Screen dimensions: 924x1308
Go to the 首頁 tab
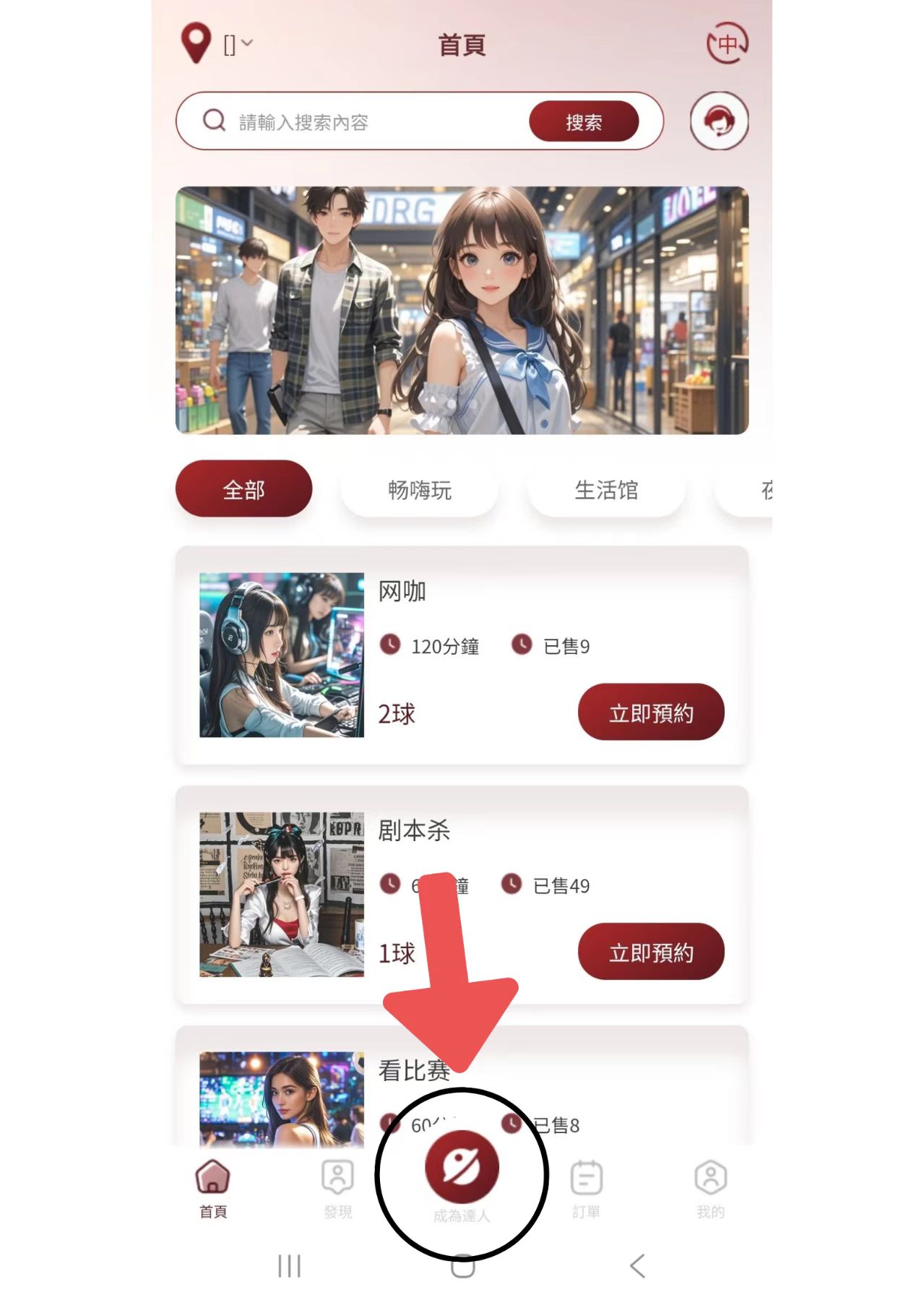212,1188
